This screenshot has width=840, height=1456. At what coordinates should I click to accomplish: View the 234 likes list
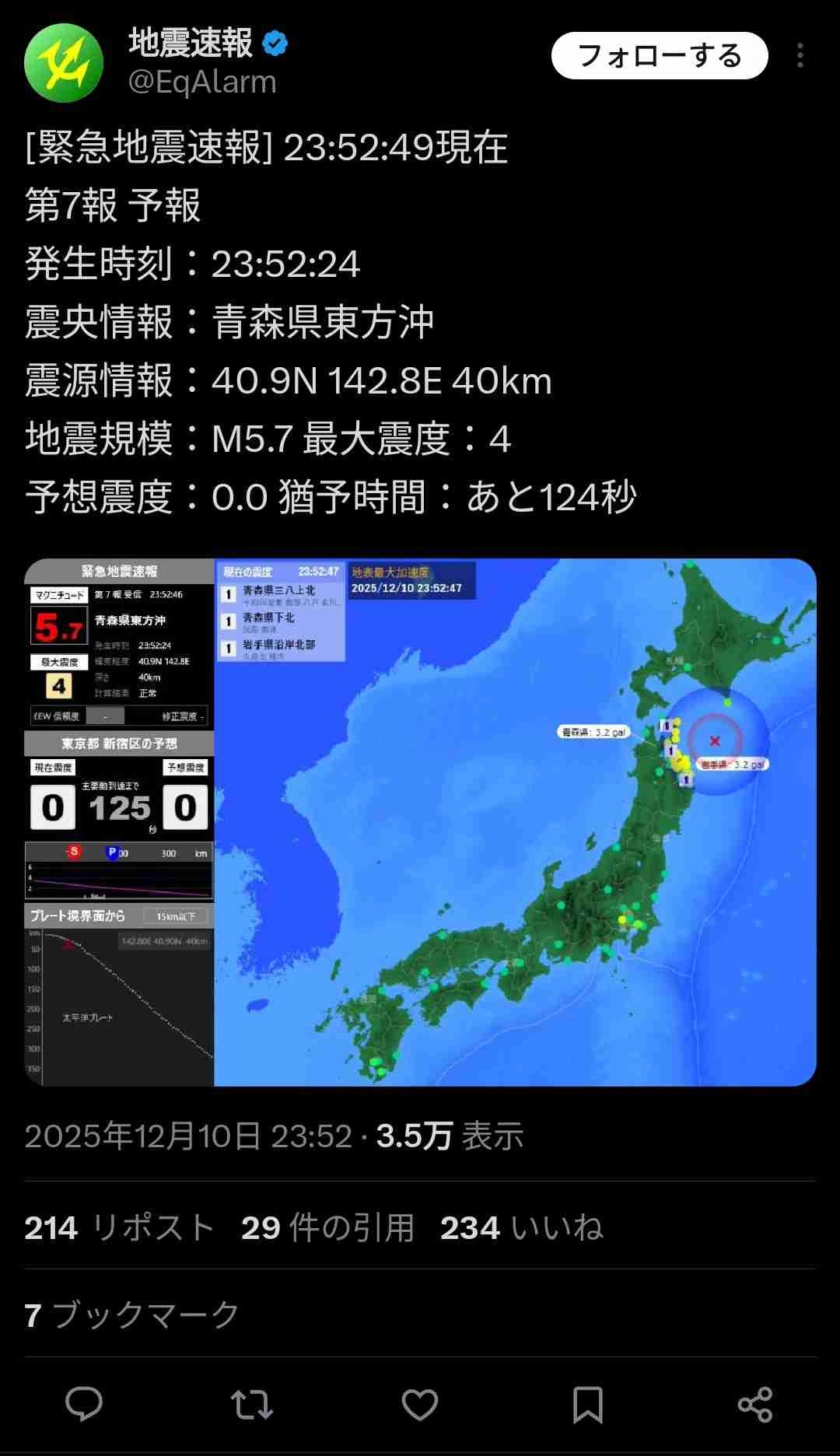click(521, 1228)
